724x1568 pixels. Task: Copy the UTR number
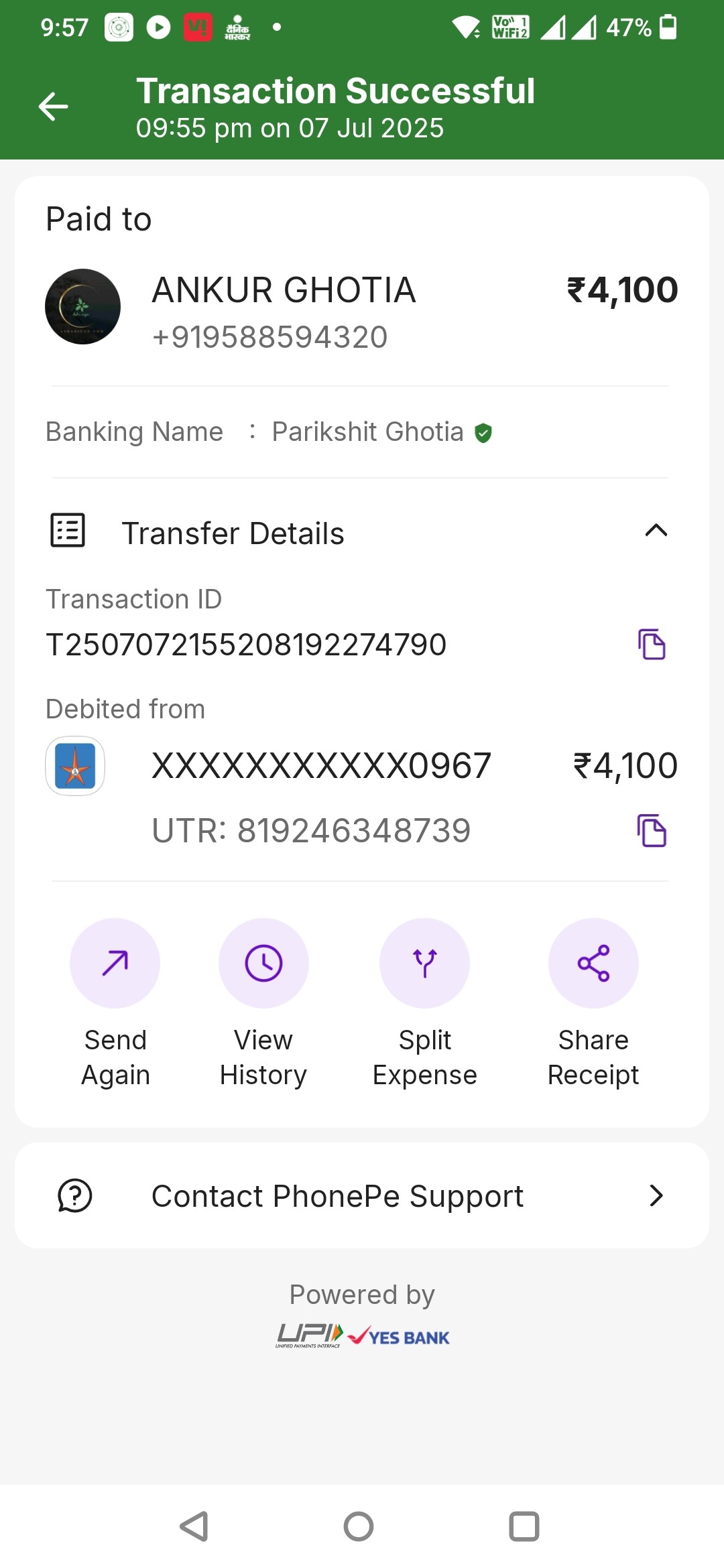click(652, 831)
